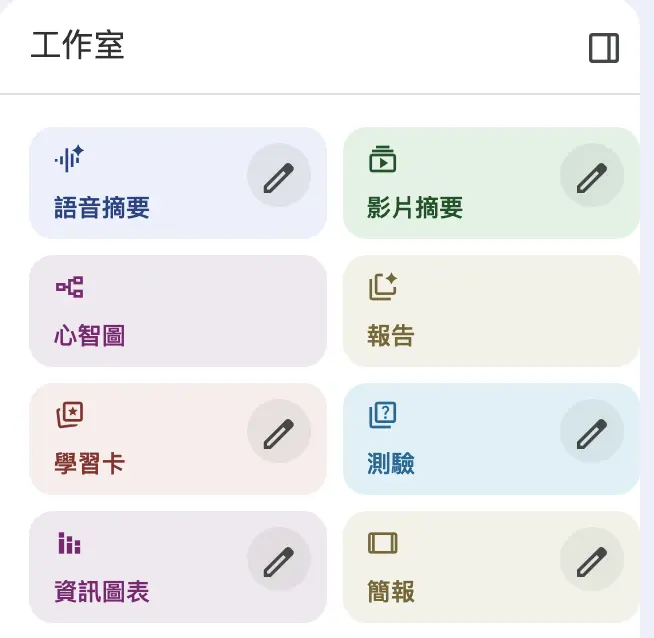Customize 簡報 via its pencil icon
The height and width of the screenshot is (638, 654).
(591, 562)
